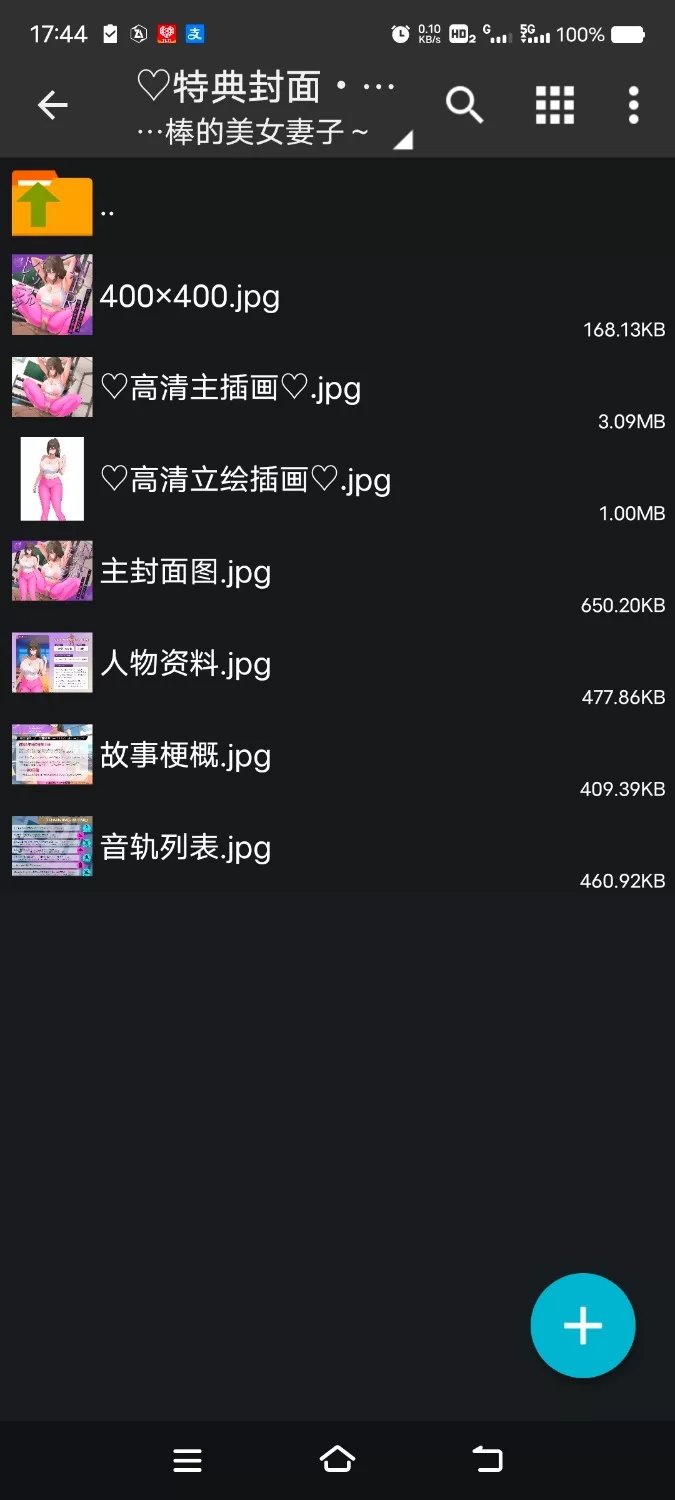Switch layout with the grid view icon
The height and width of the screenshot is (1500, 675).
tap(554, 105)
